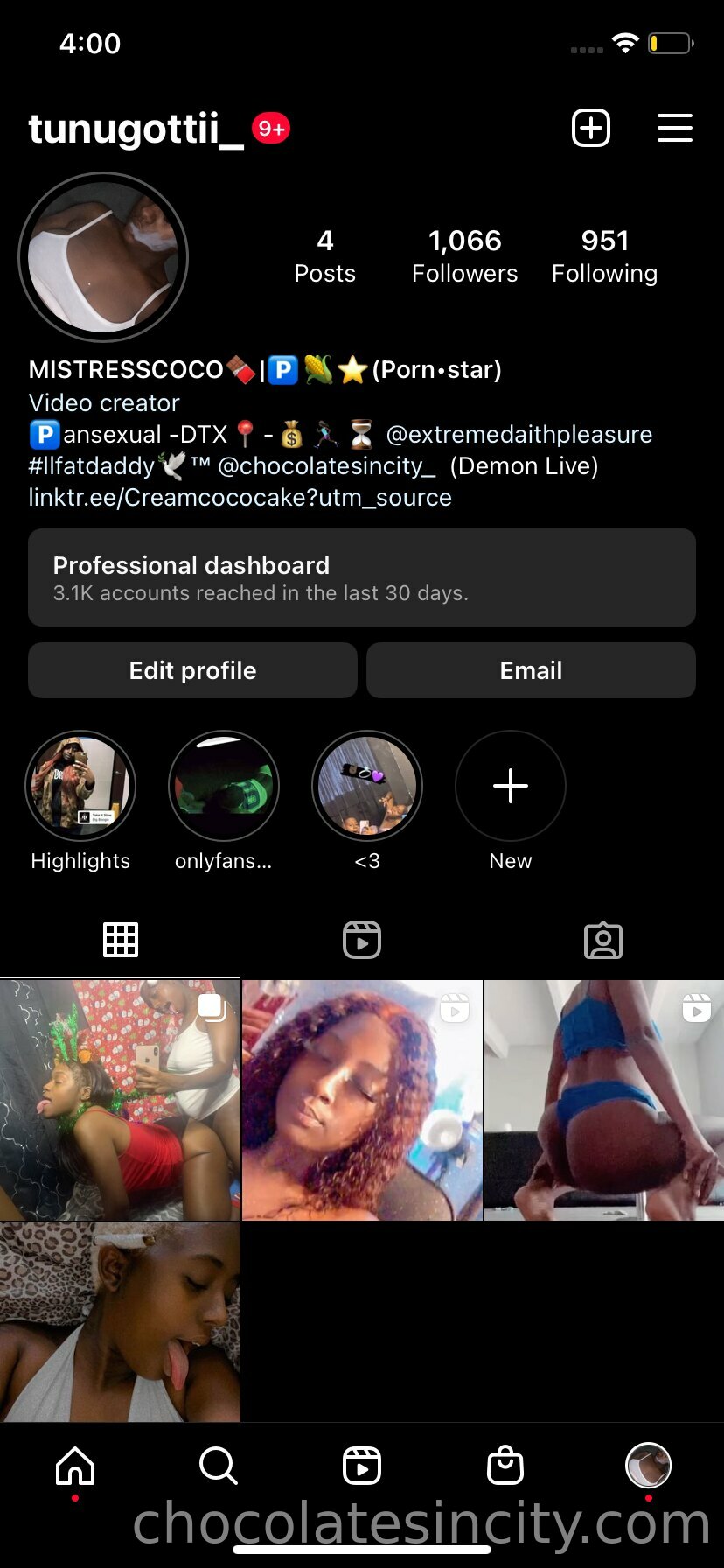Tap the Edit profile button
Image resolution: width=724 pixels, height=1568 pixels.
click(192, 670)
